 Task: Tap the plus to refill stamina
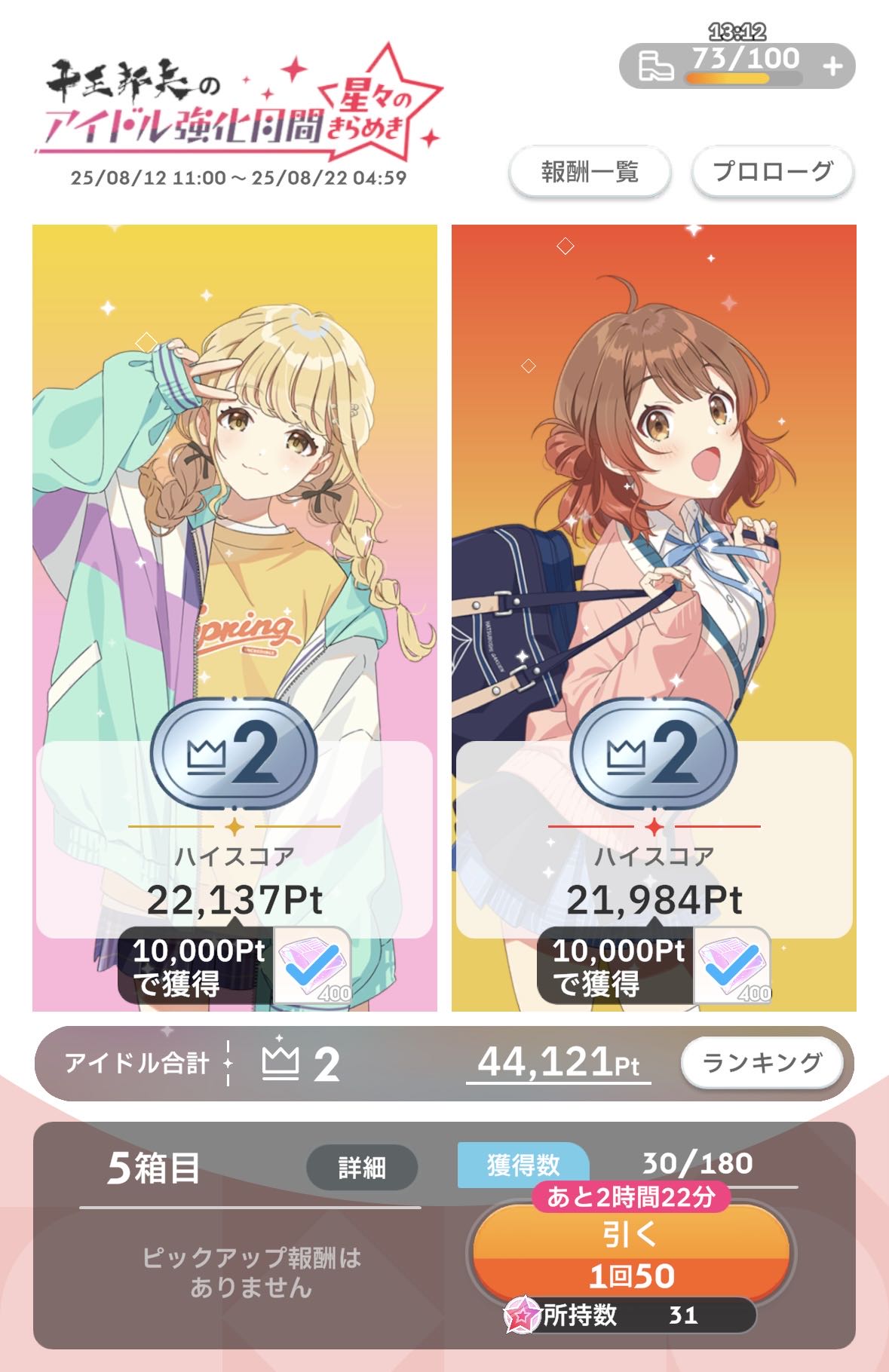[x=832, y=67]
